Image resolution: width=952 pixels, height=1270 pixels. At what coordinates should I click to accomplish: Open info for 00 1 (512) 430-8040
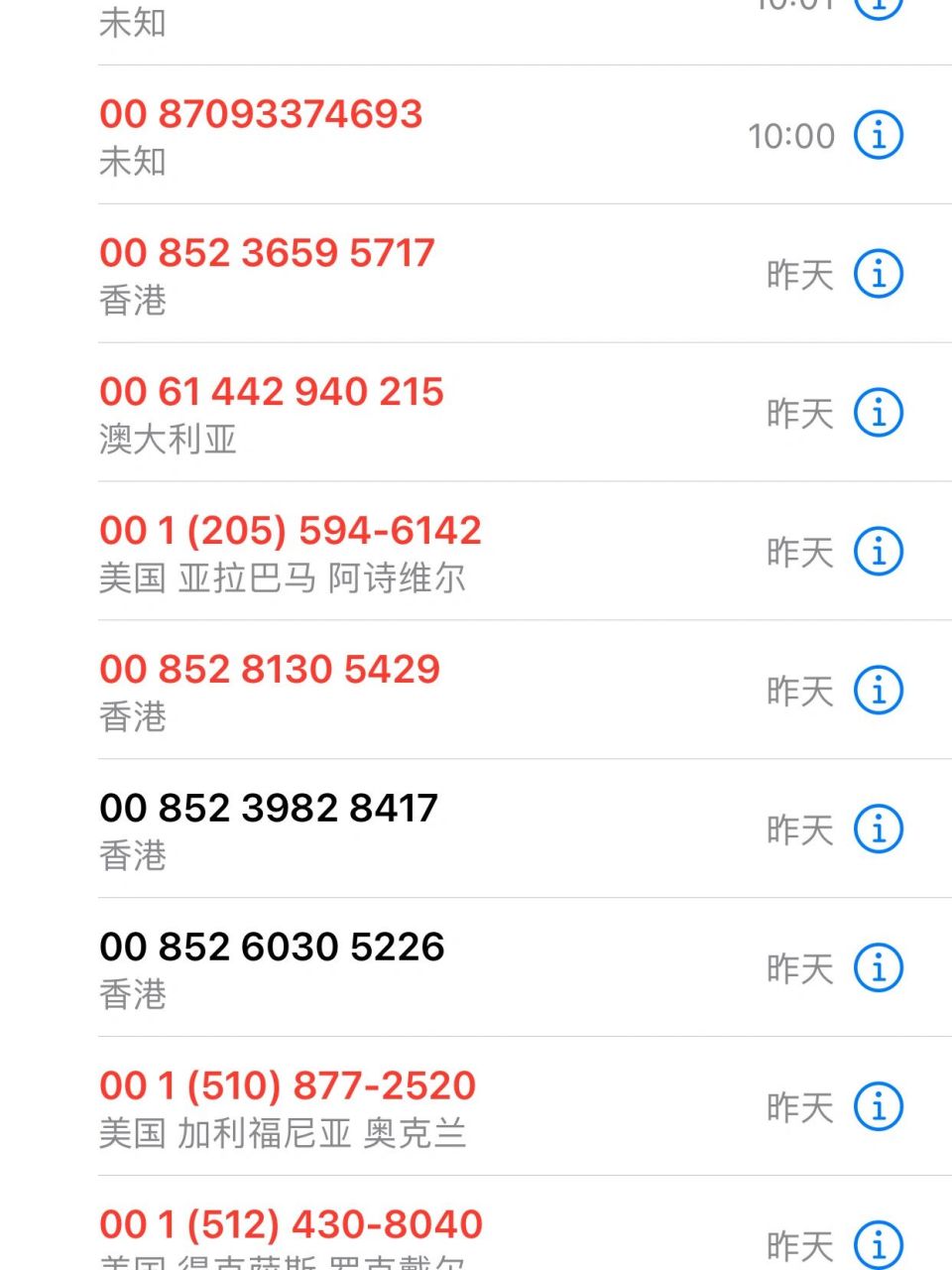coord(879,1244)
